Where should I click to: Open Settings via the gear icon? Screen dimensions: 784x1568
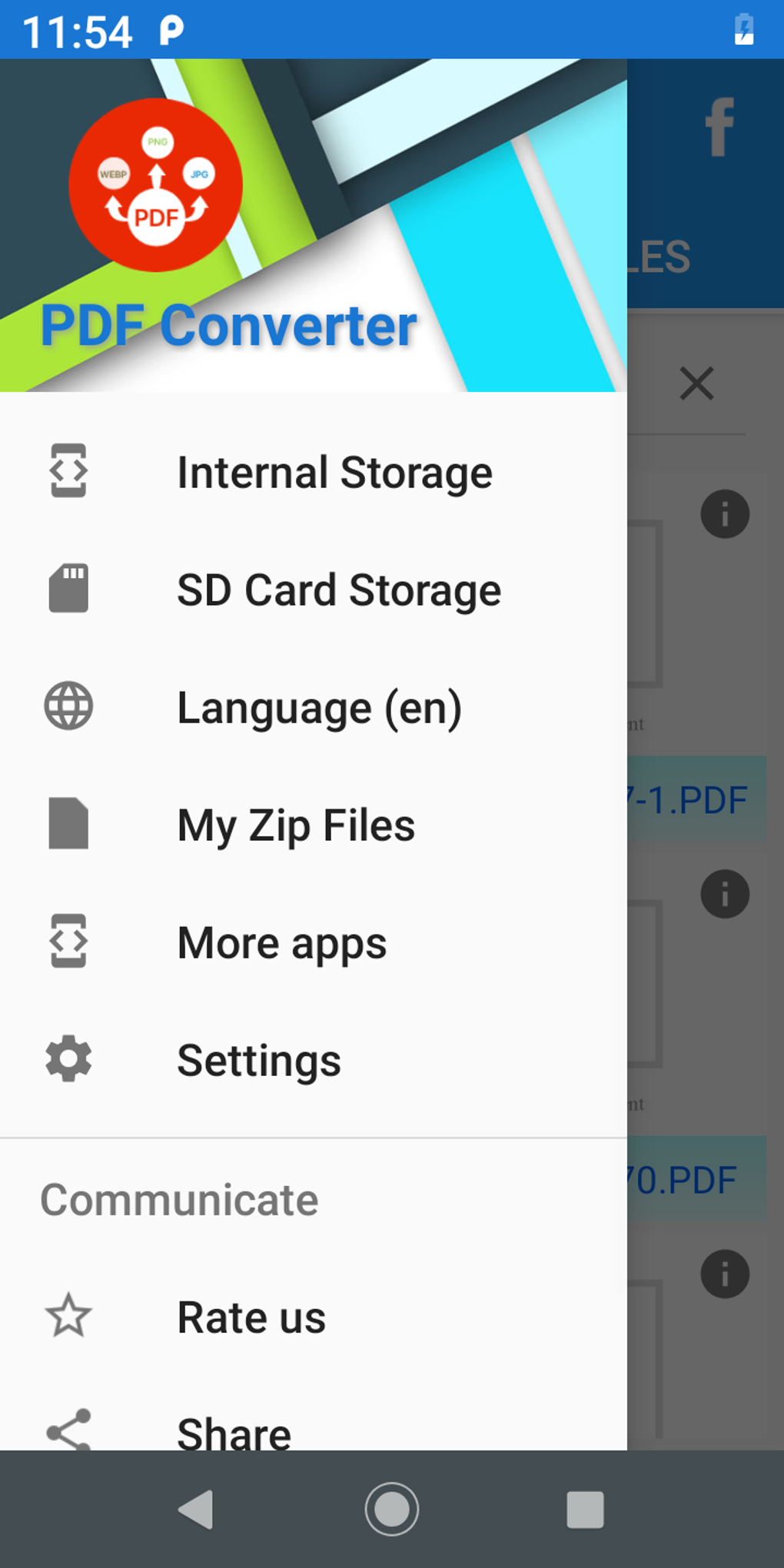pyautogui.click(x=68, y=1059)
